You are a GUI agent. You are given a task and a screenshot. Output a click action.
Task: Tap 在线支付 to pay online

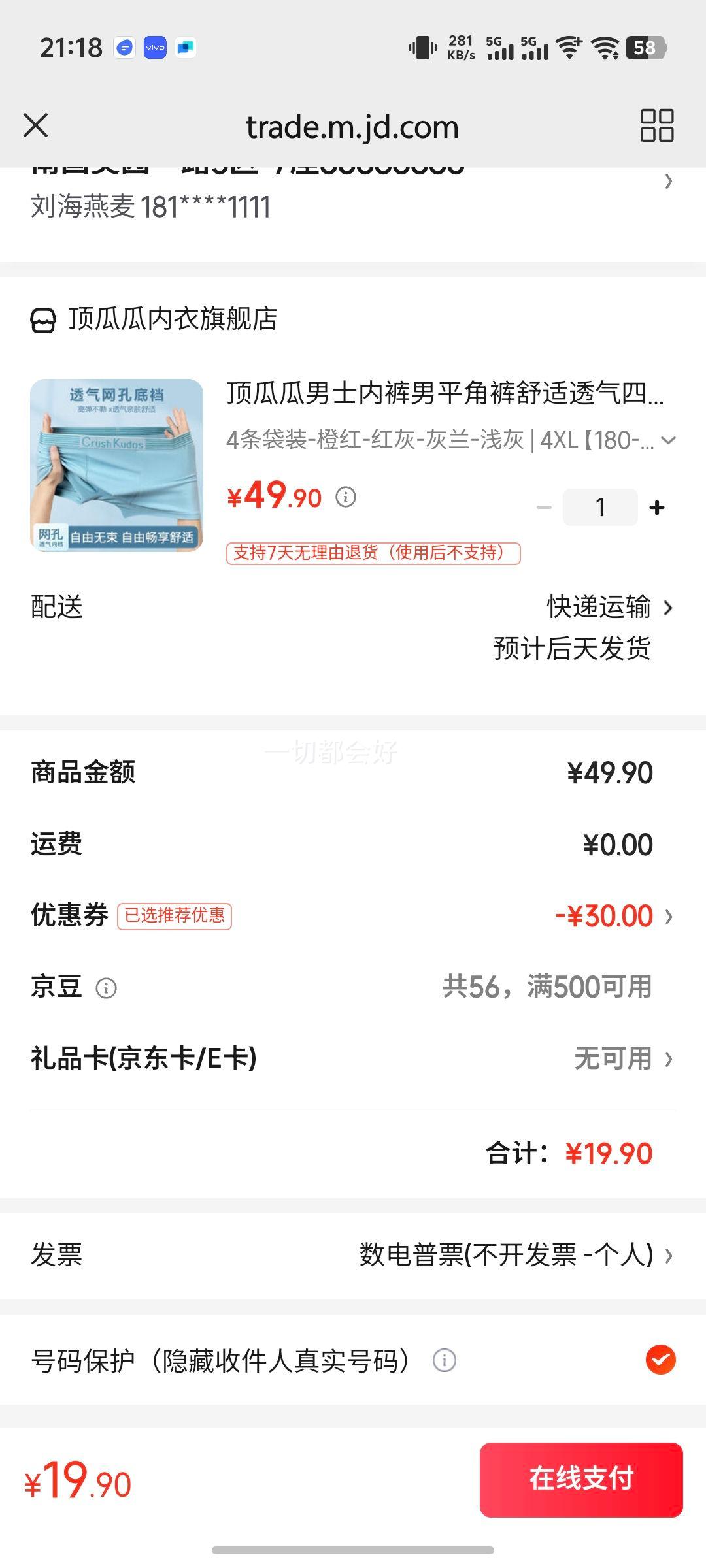(x=581, y=1480)
